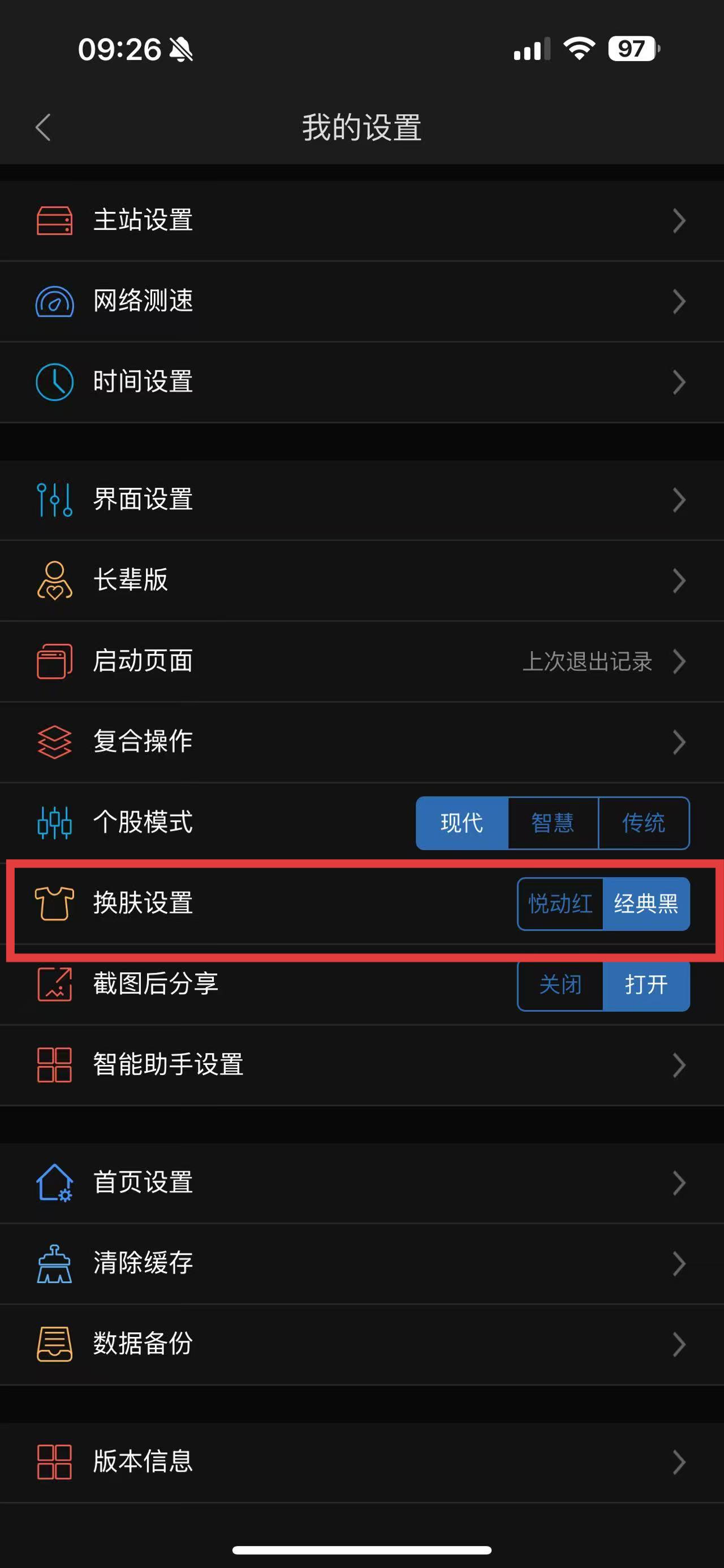Open 网络测速
Viewport: 724px width, 1568px height.
tap(361, 301)
